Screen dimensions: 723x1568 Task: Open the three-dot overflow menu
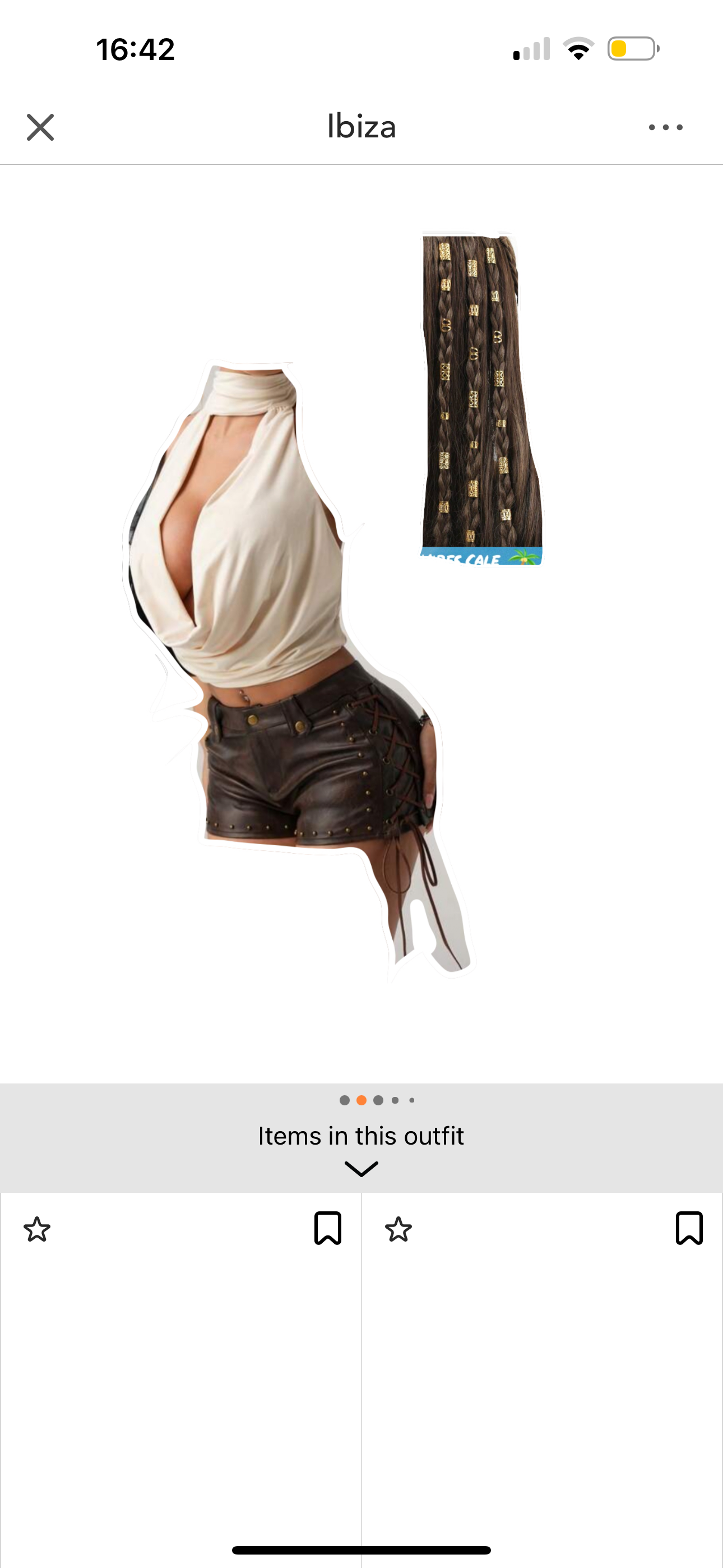pyautogui.click(x=665, y=127)
